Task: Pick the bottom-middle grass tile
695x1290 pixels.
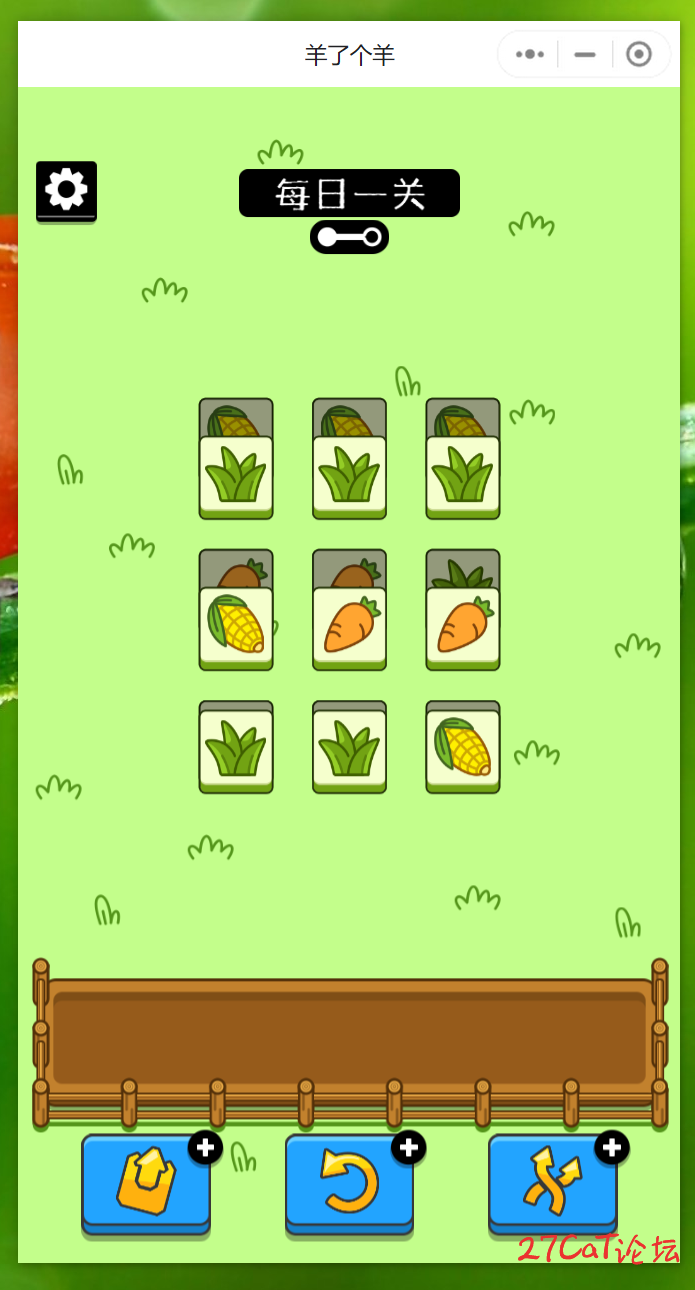Action: coord(349,749)
